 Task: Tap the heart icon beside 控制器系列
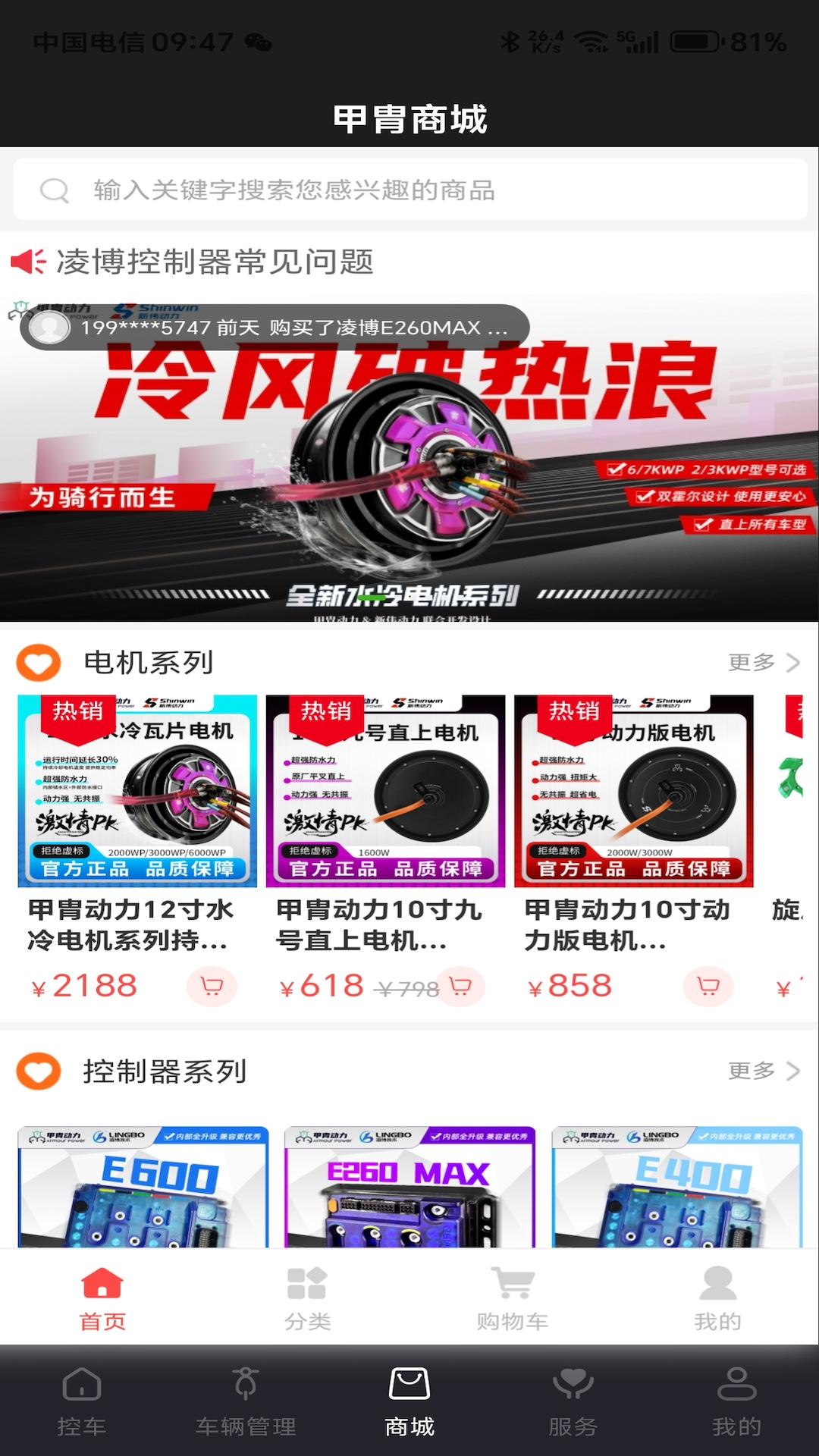point(38,1072)
